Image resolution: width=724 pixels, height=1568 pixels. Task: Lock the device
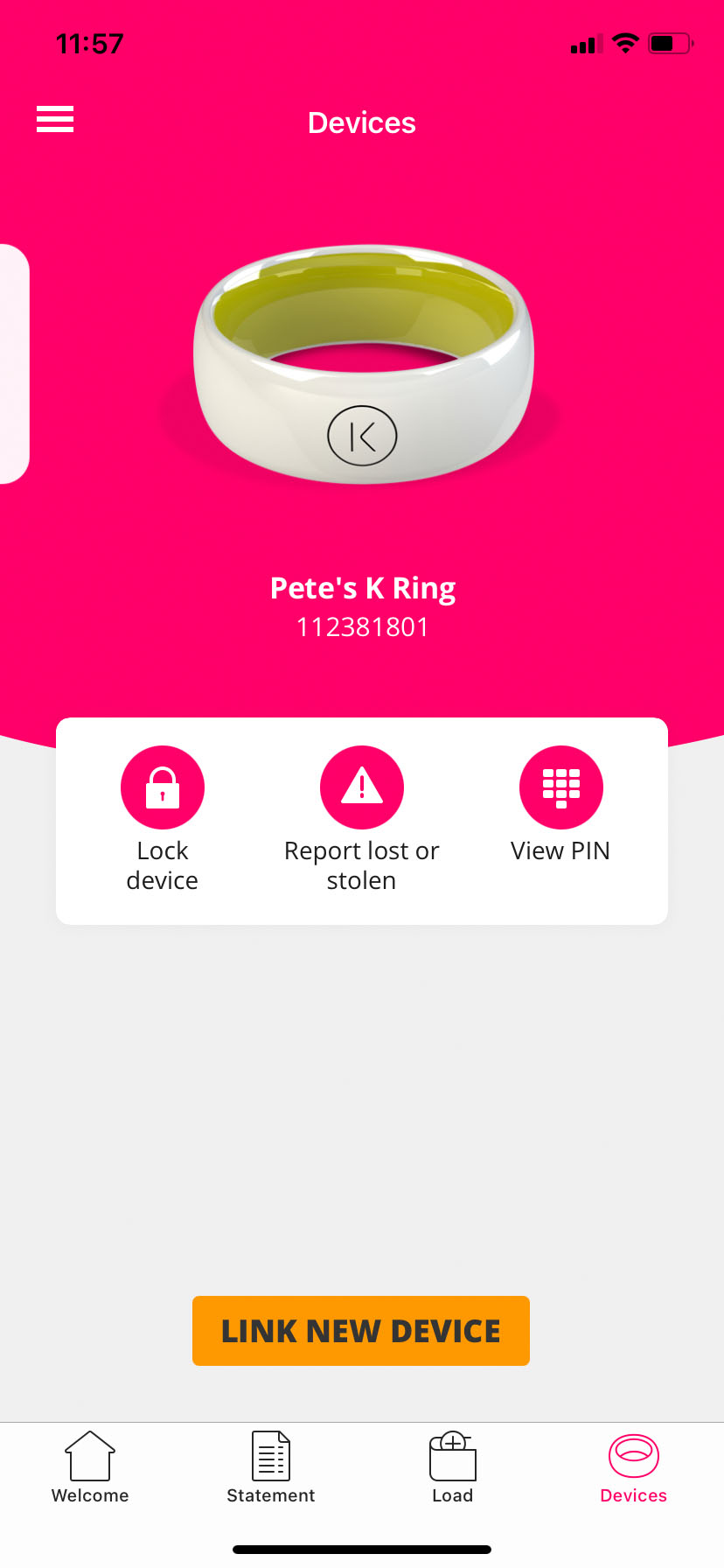[163, 787]
